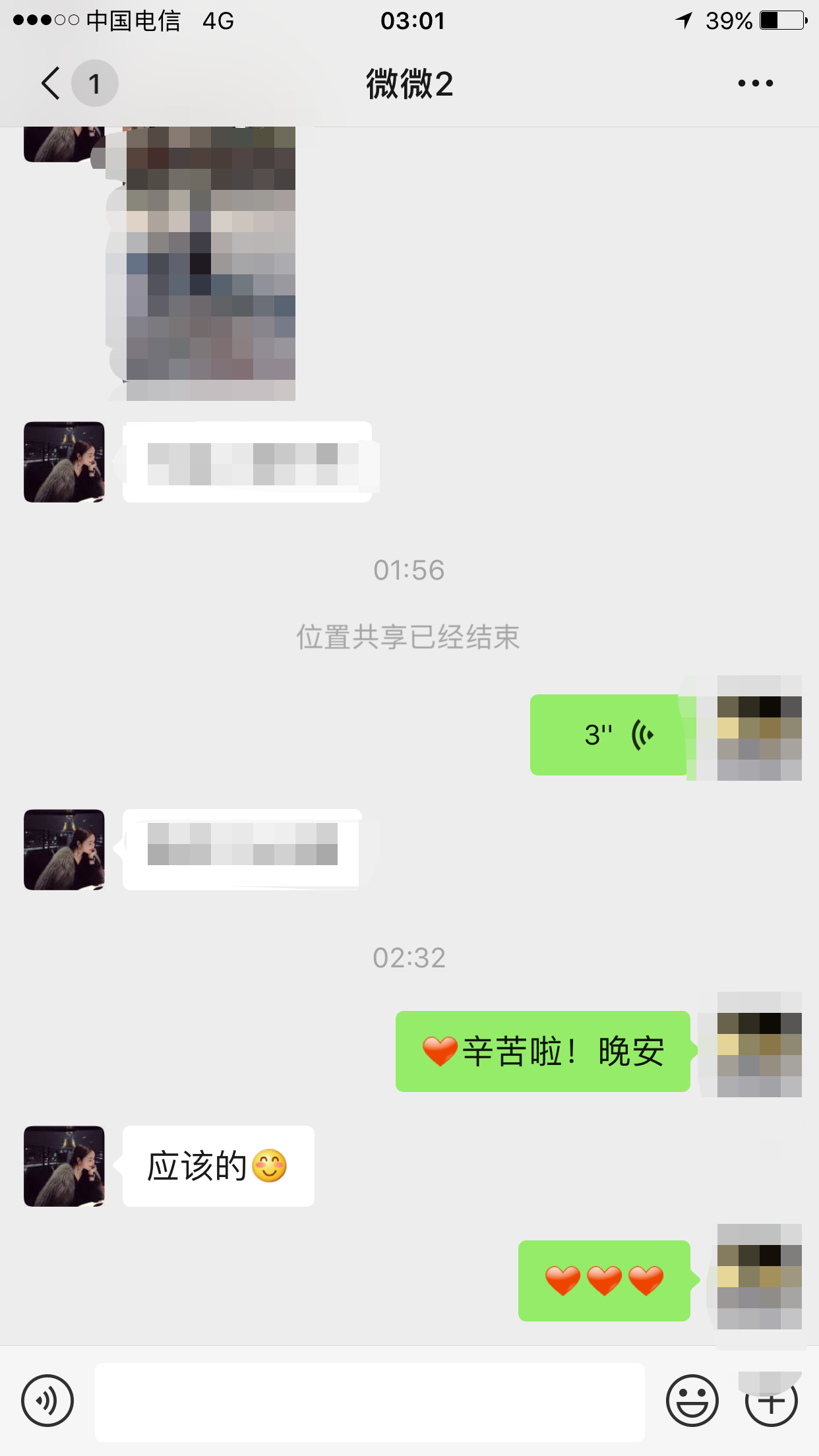Tap the battery indicator icon
Image resolution: width=819 pixels, height=1456 pixels.
tap(781, 20)
